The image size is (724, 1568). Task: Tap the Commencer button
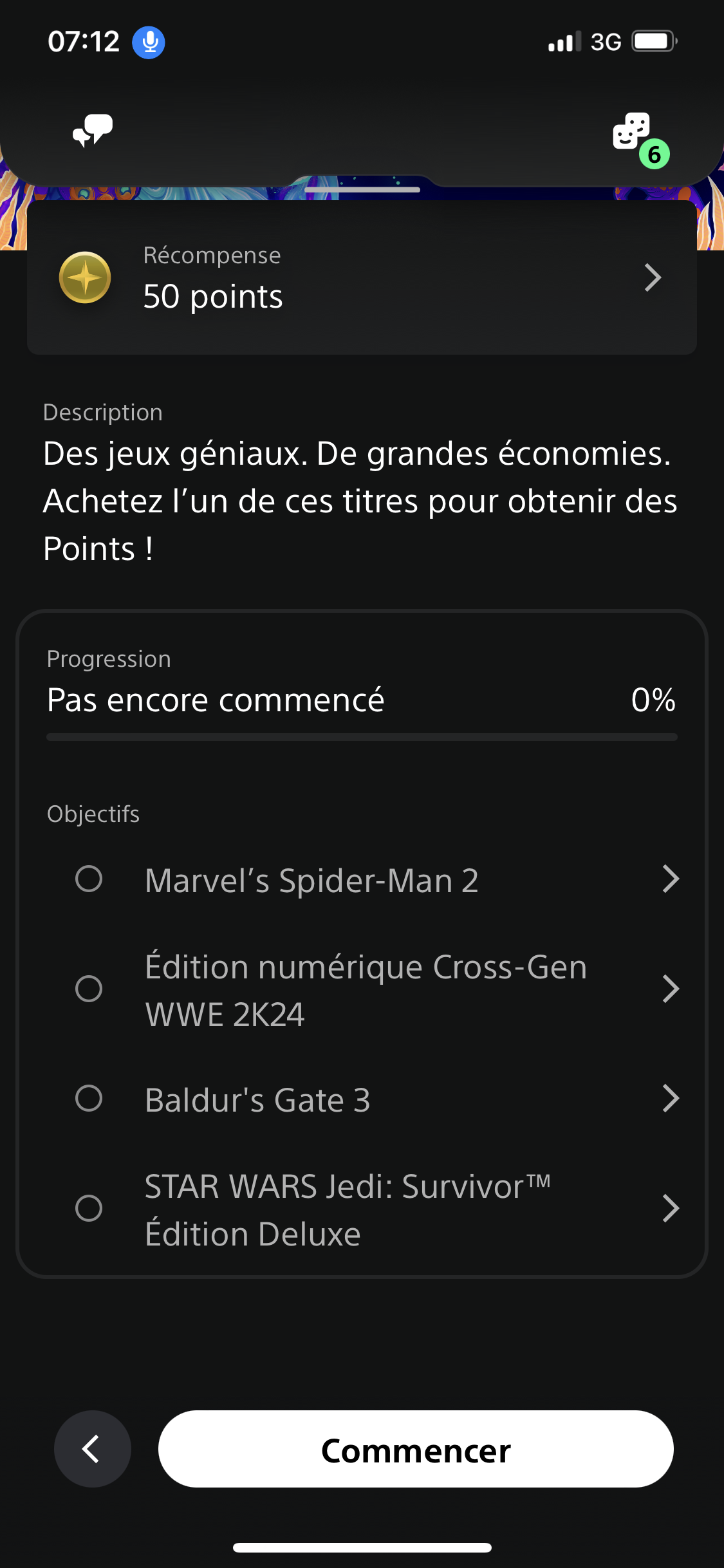416,1449
